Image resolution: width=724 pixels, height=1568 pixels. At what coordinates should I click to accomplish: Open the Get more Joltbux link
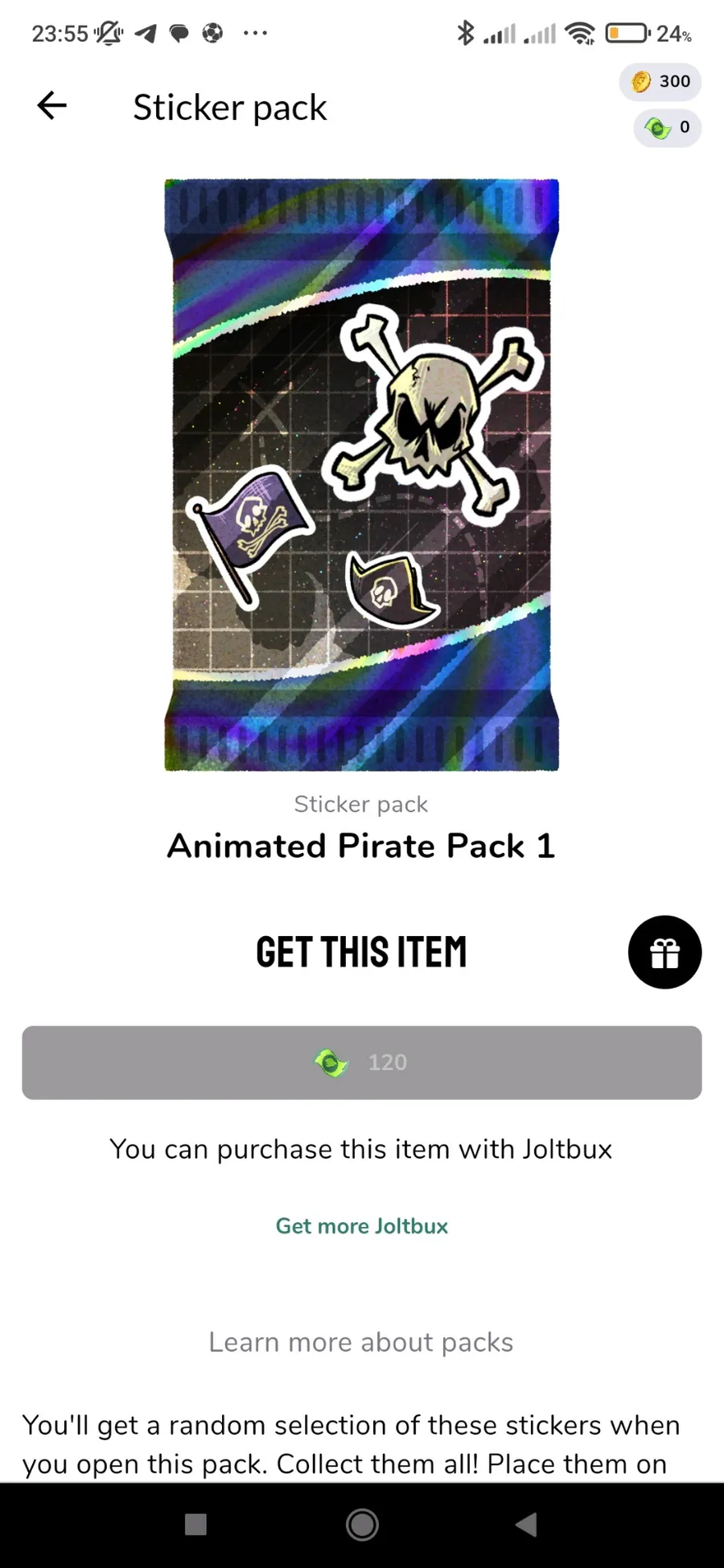(362, 1226)
